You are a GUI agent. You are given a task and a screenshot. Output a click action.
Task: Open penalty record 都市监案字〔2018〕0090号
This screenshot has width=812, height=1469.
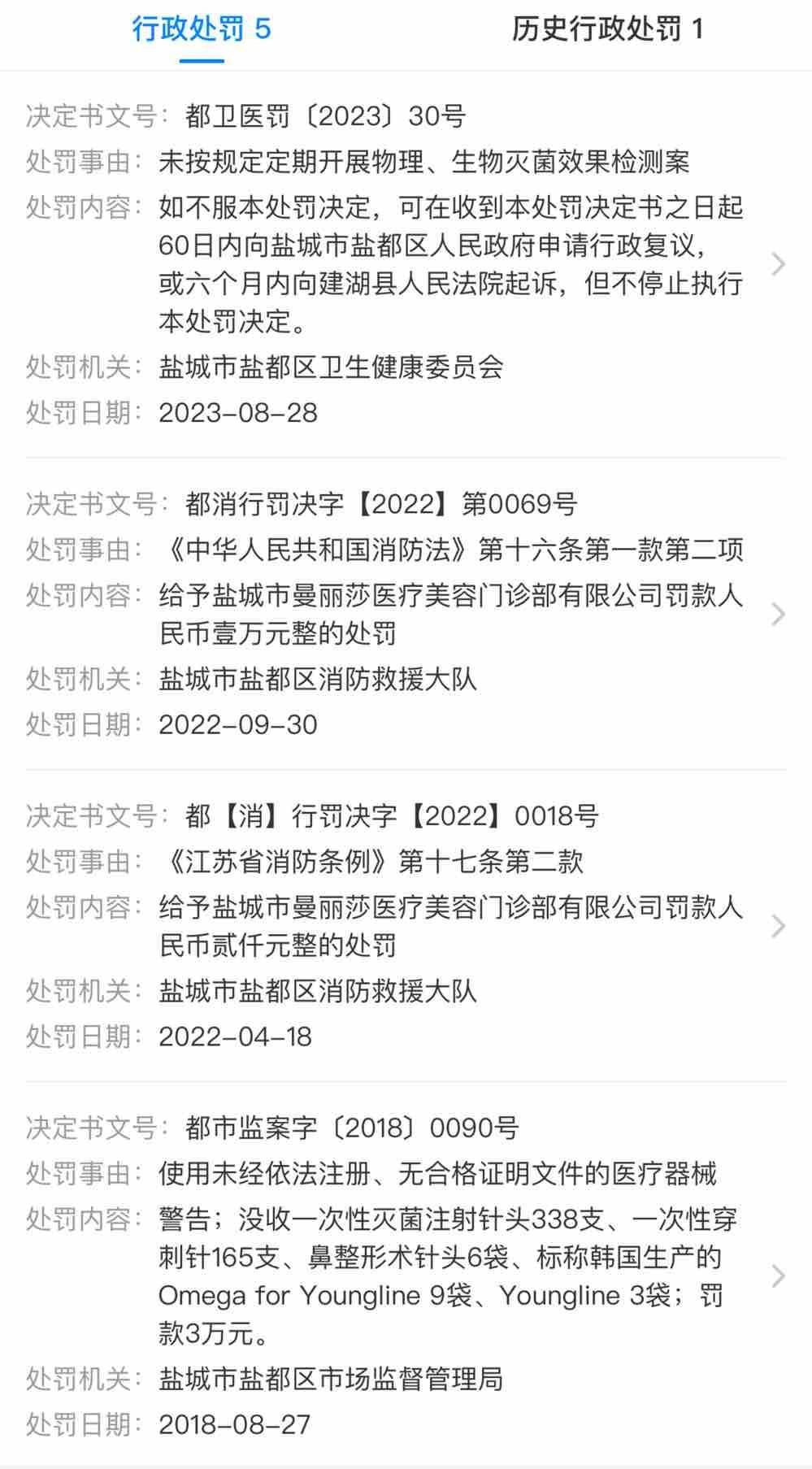(x=406, y=1276)
